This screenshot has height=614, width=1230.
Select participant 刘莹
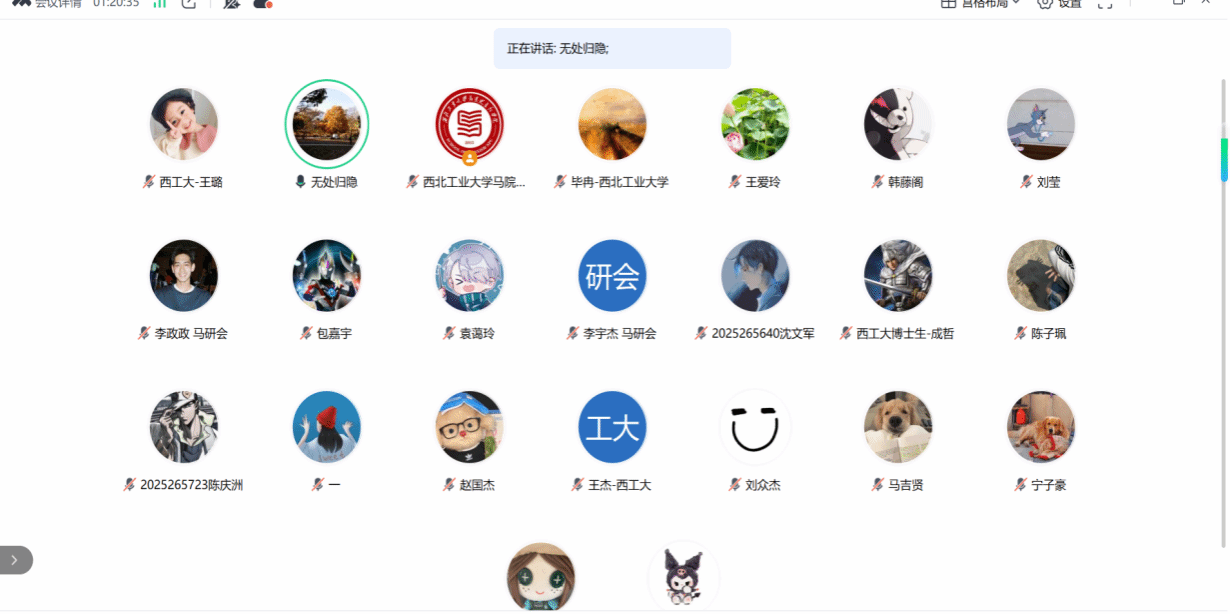(1041, 125)
